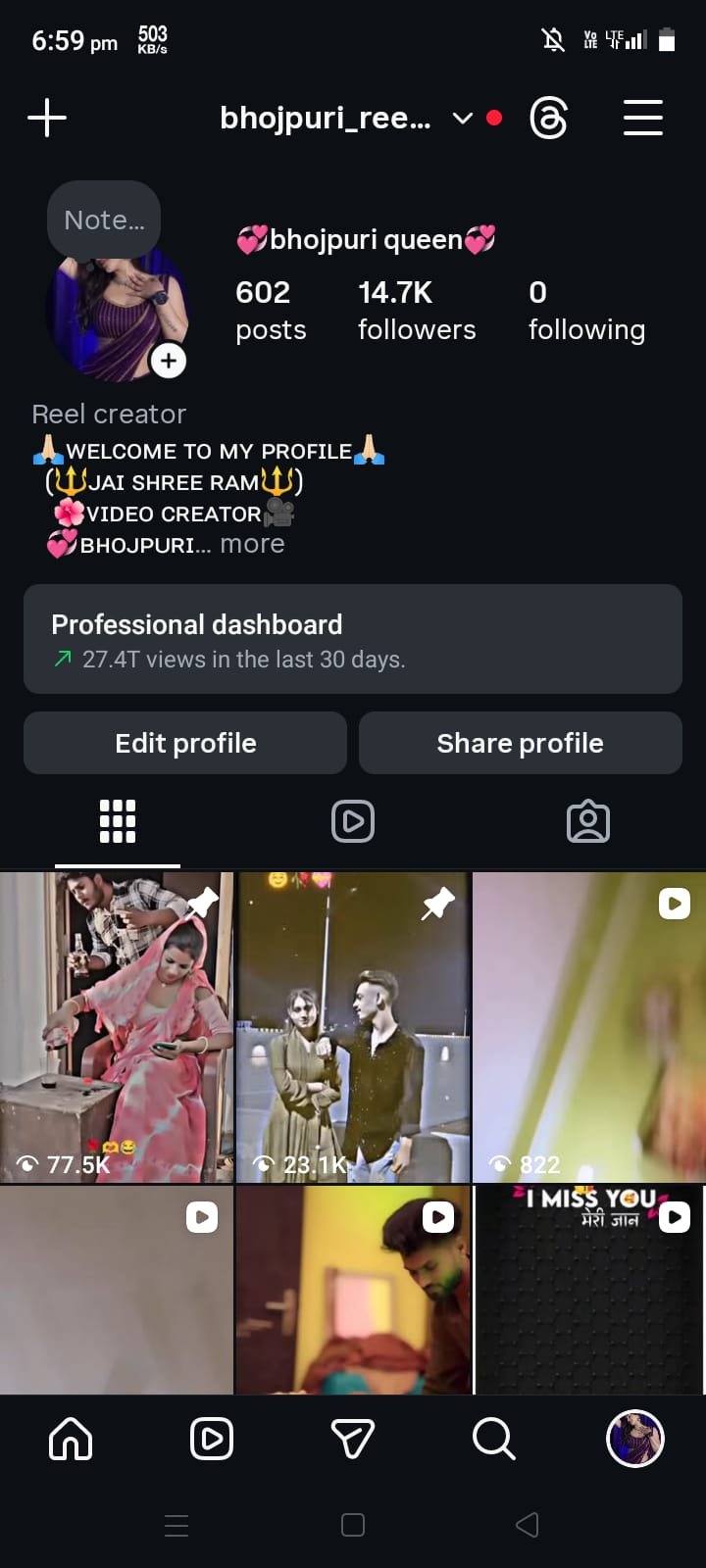Open the I MISS YOU reel

[x=589, y=1290]
